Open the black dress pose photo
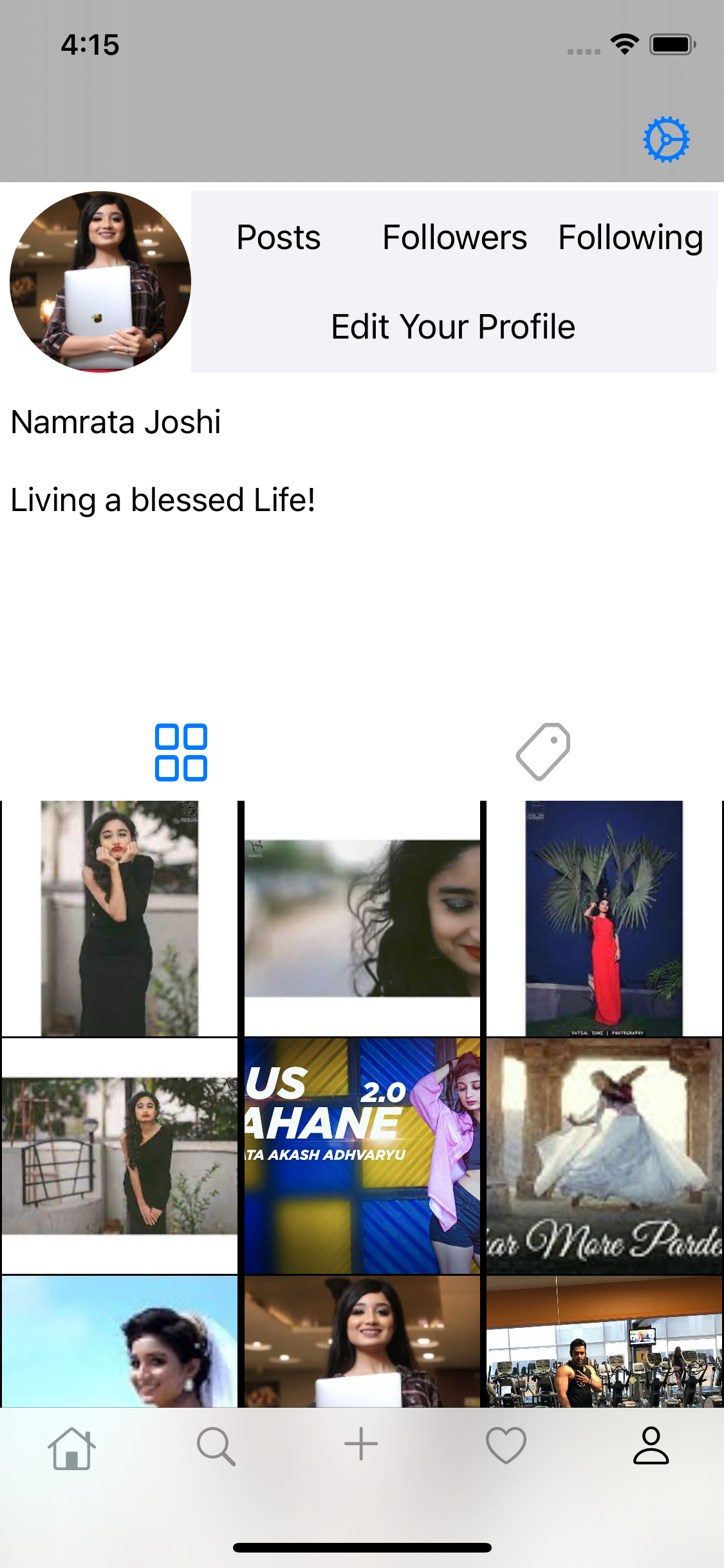 tap(120, 917)
